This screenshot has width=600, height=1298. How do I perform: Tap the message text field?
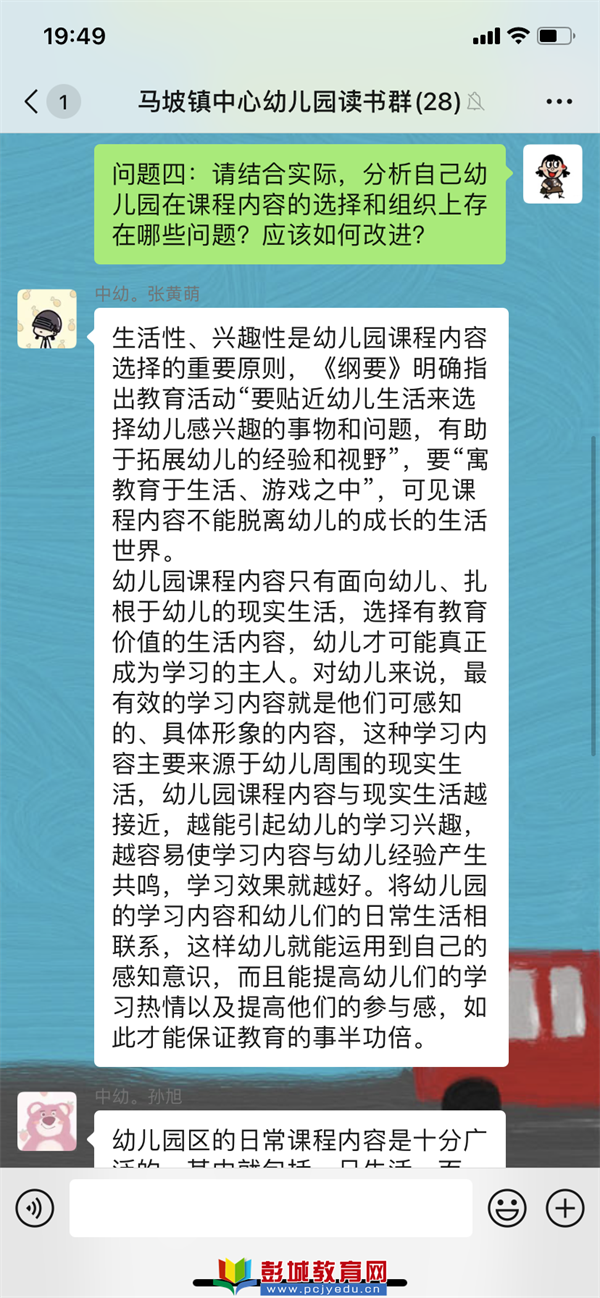coord(270,1208)
